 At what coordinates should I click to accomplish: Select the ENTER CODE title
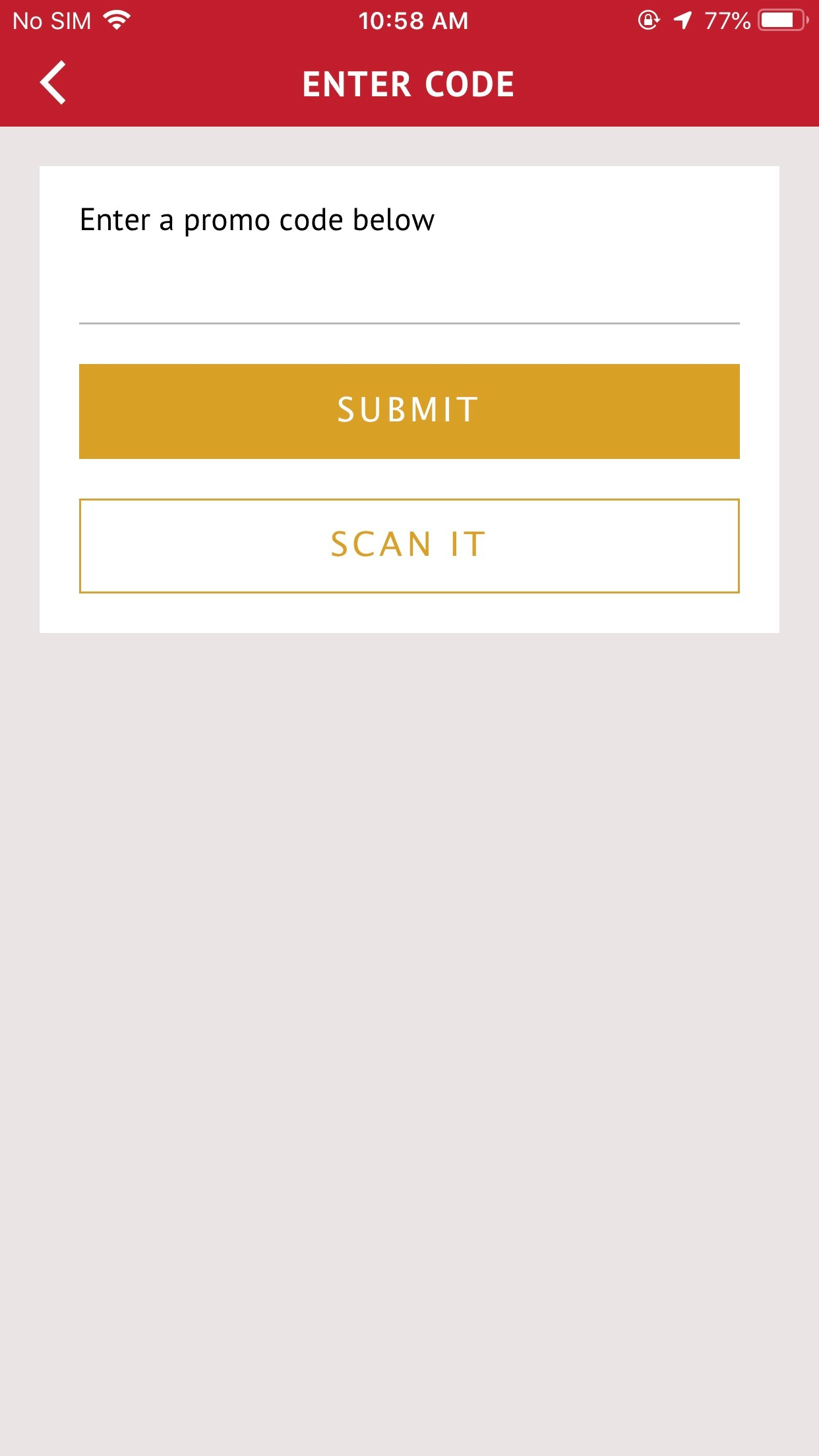(408, 84)
